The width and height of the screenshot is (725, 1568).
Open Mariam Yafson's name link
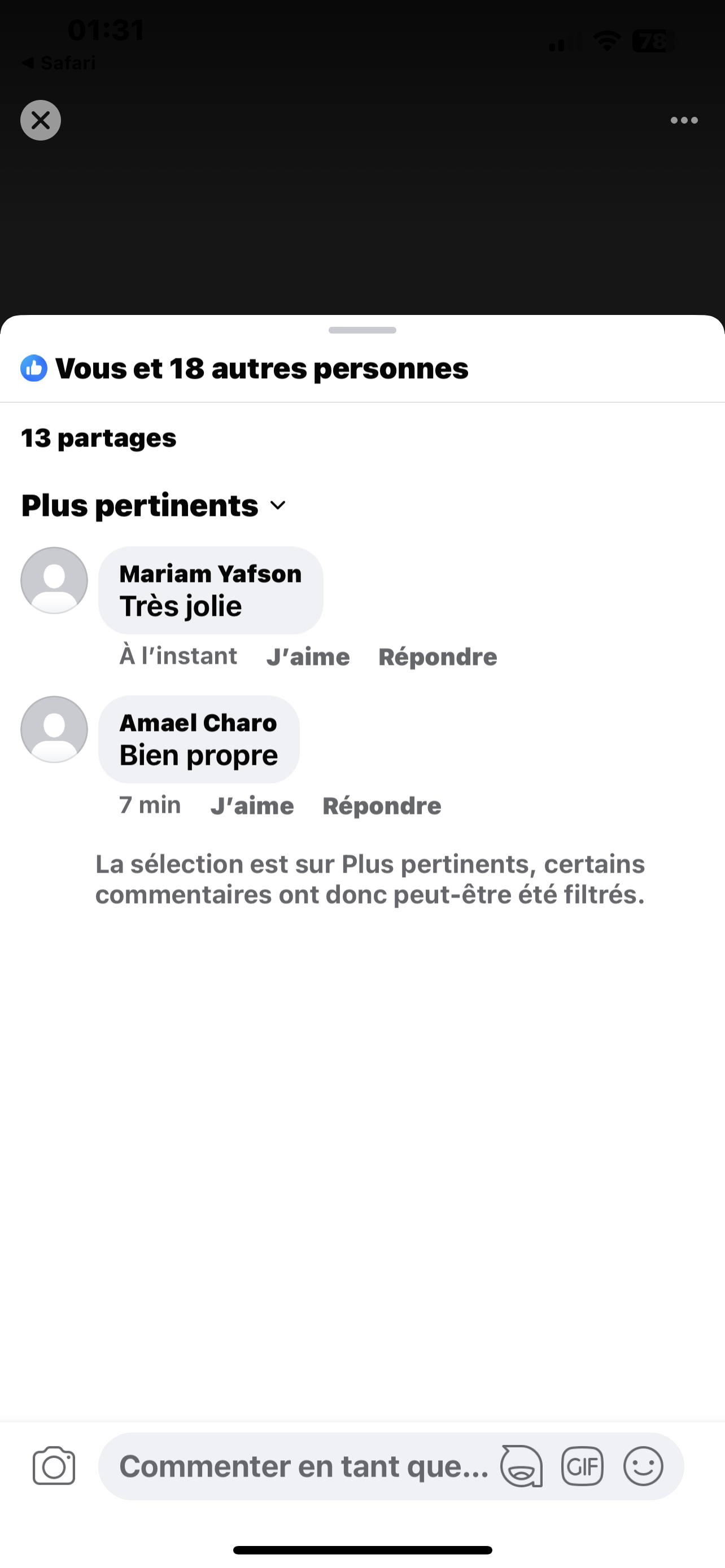pos(210,573)
